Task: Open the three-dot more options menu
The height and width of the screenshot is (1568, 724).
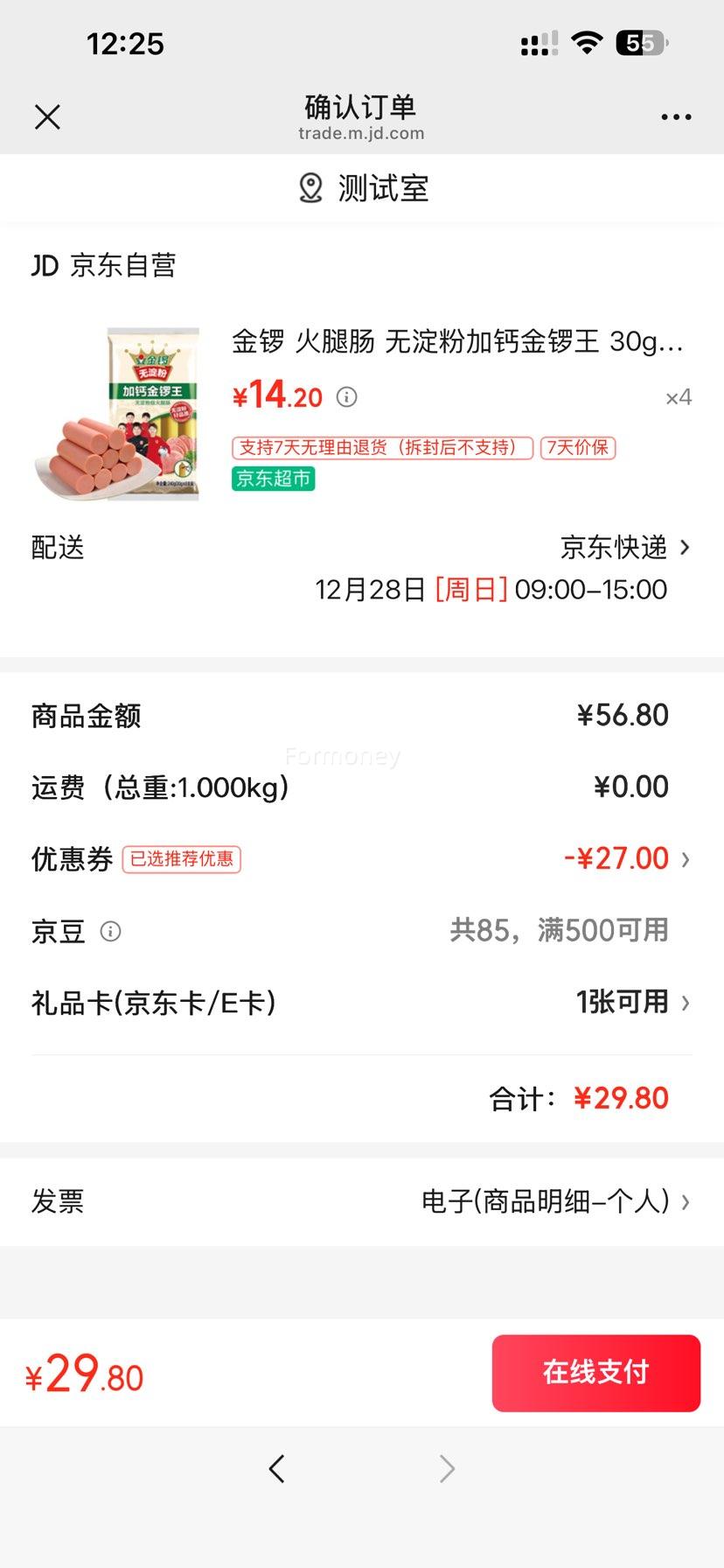Action: click(677, 116)
